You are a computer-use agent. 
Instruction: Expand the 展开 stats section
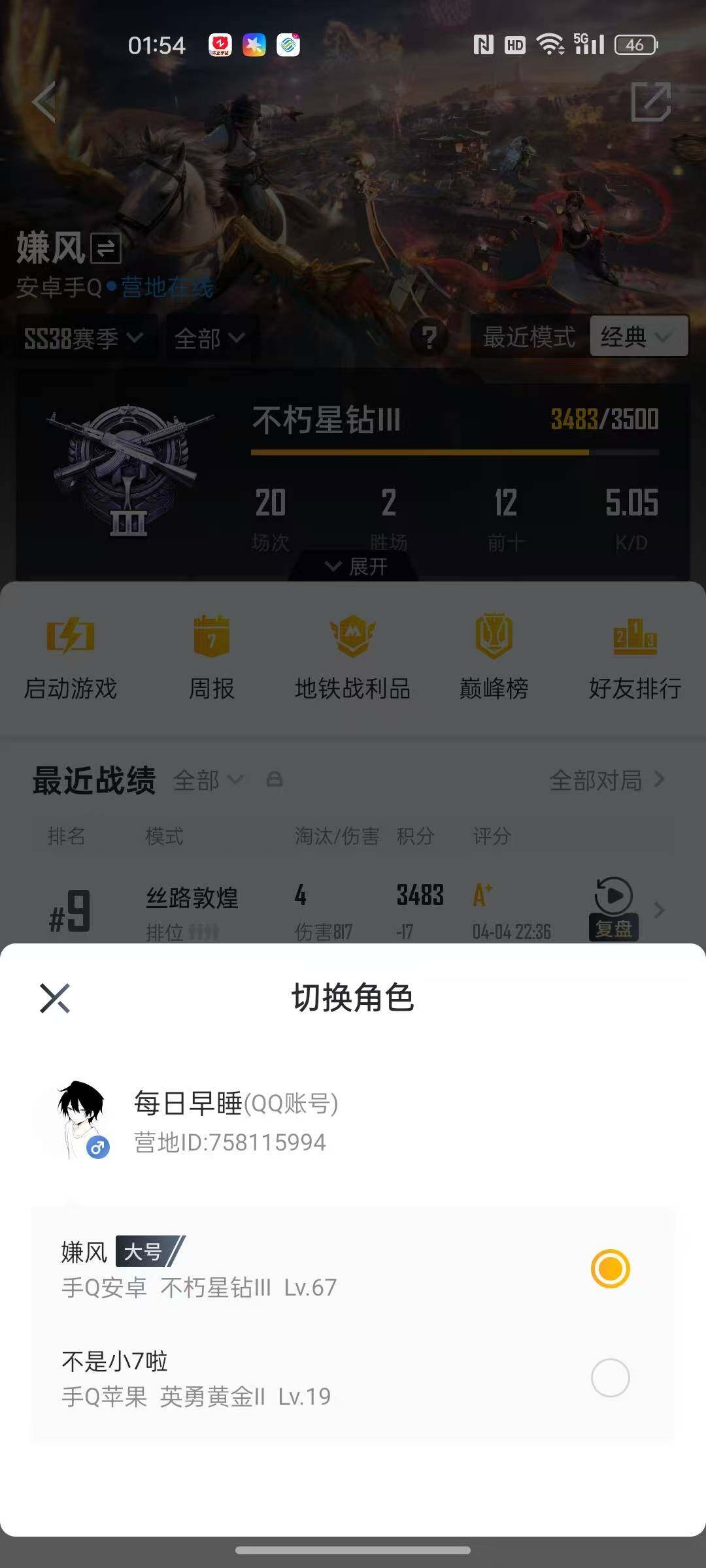click(x=353, y=568)
